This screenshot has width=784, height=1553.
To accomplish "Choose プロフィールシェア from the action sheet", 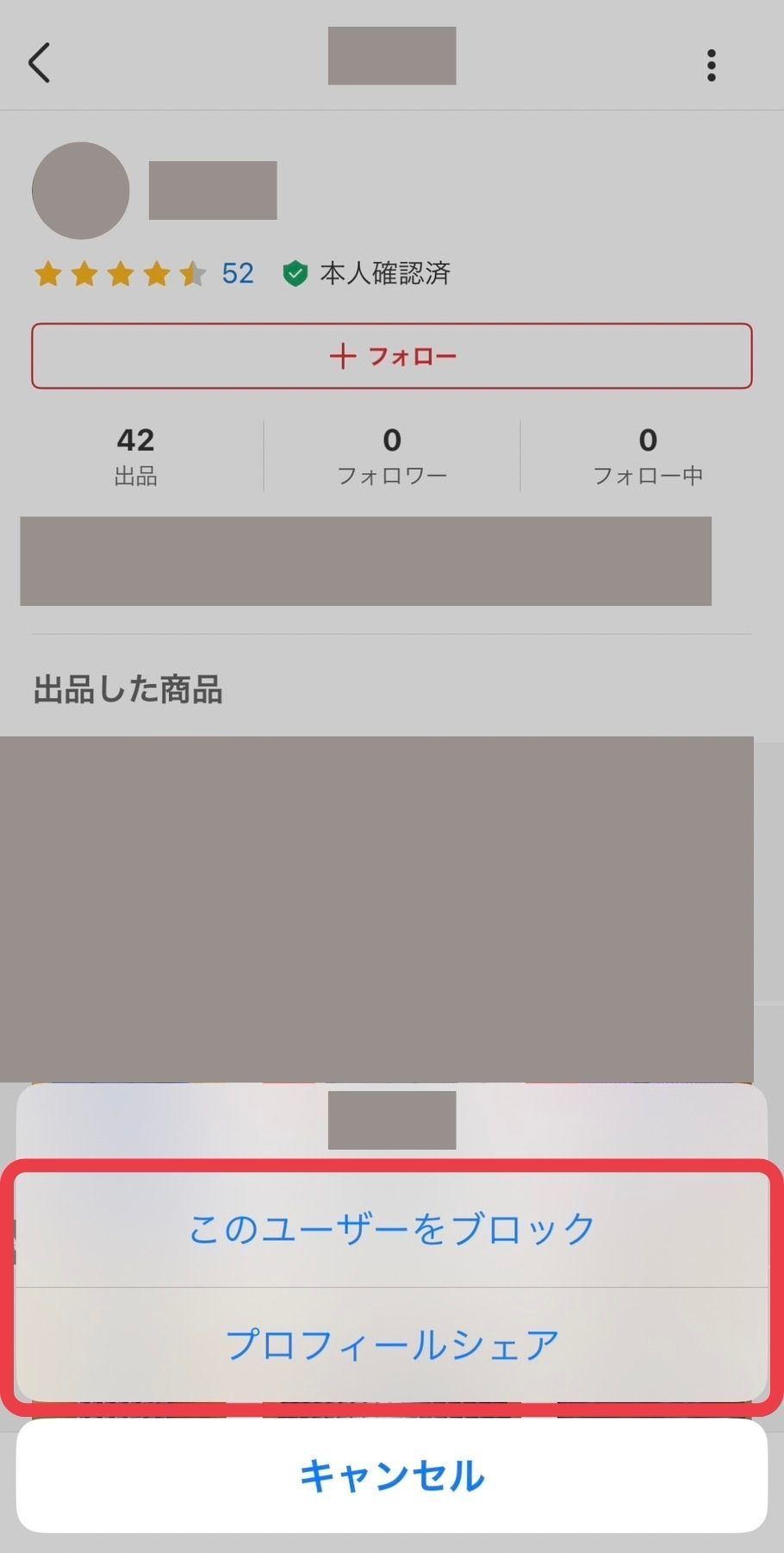I will pyautogui.click(x=392, y=1344).
